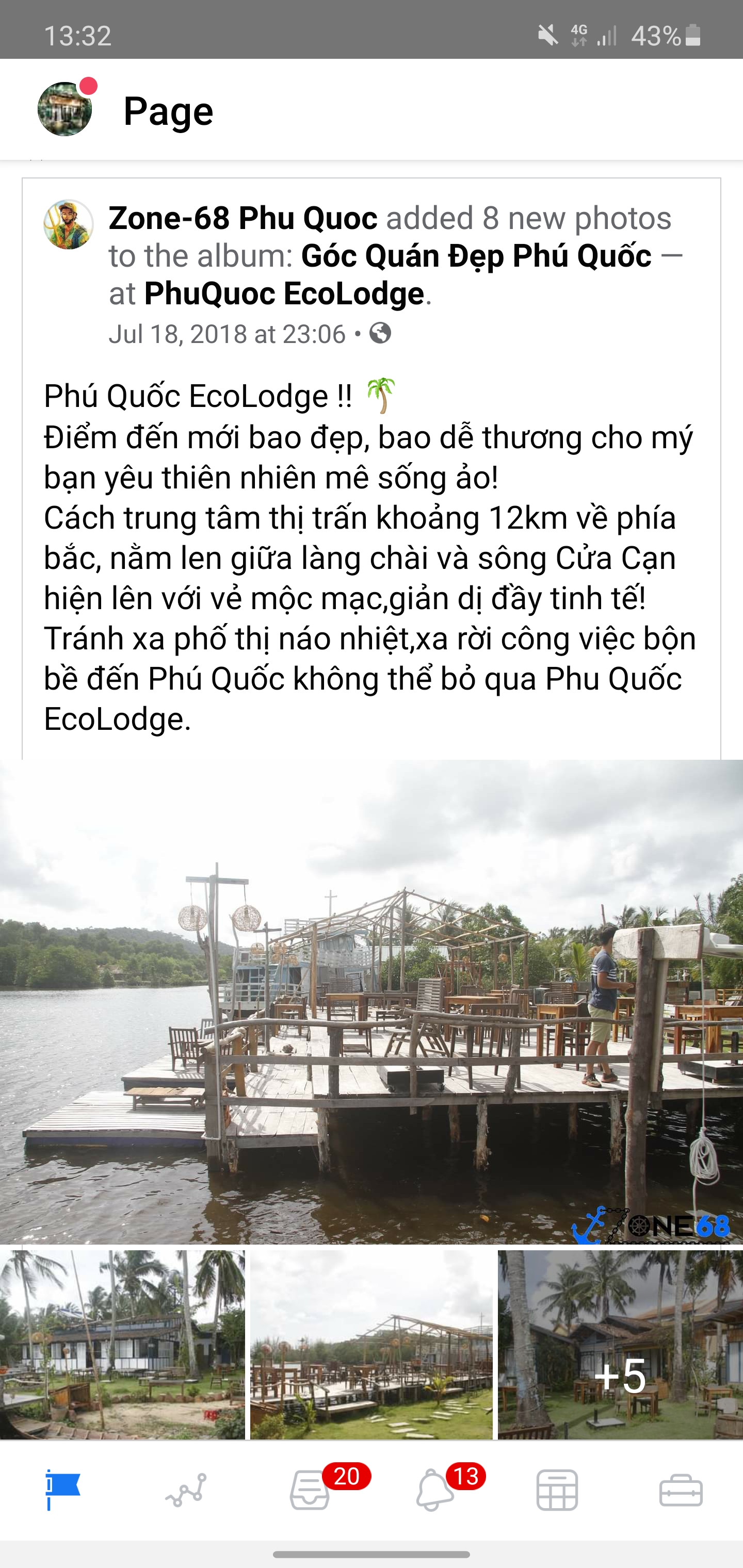View the +5 more photos tile

click(x=620, y=1344)
